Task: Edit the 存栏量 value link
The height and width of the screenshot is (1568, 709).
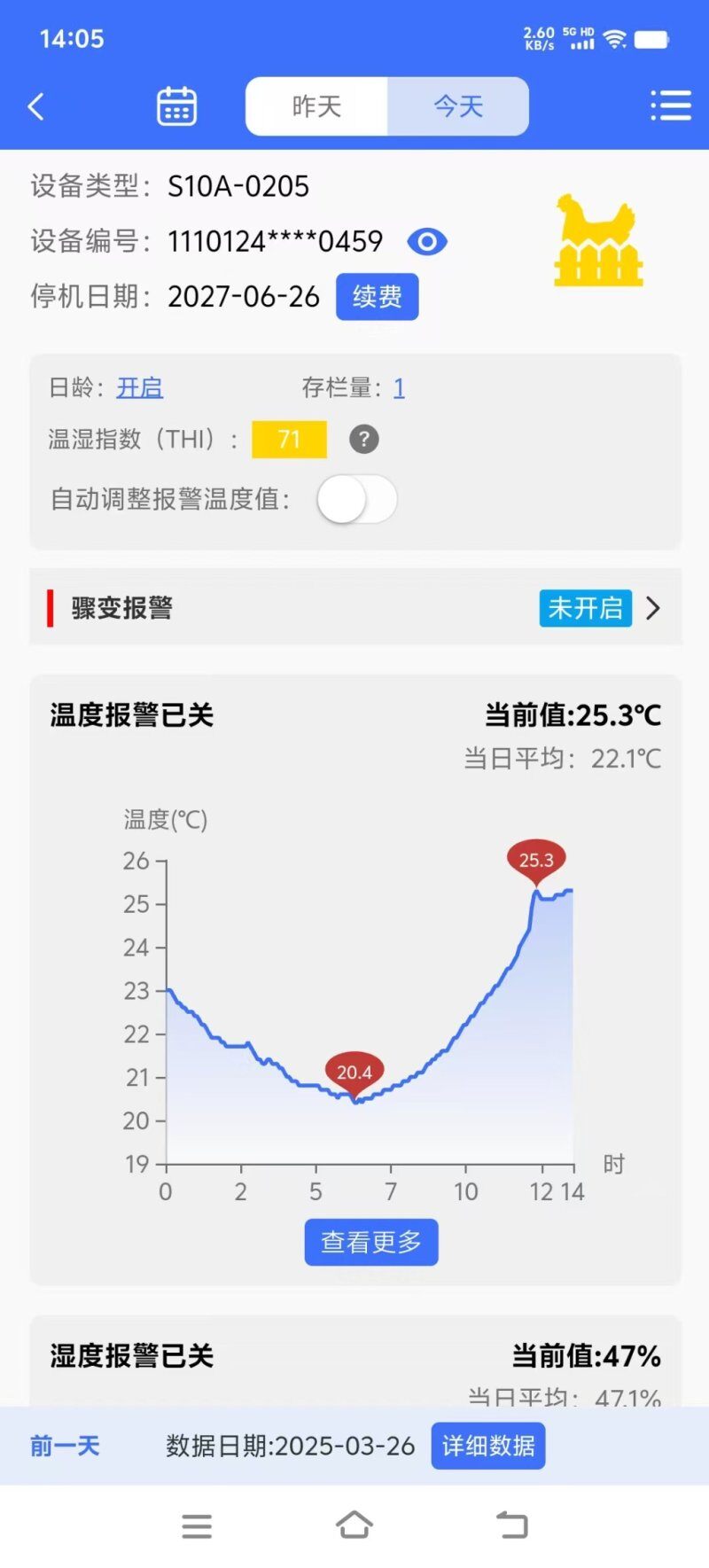Action: click(399, 387)
